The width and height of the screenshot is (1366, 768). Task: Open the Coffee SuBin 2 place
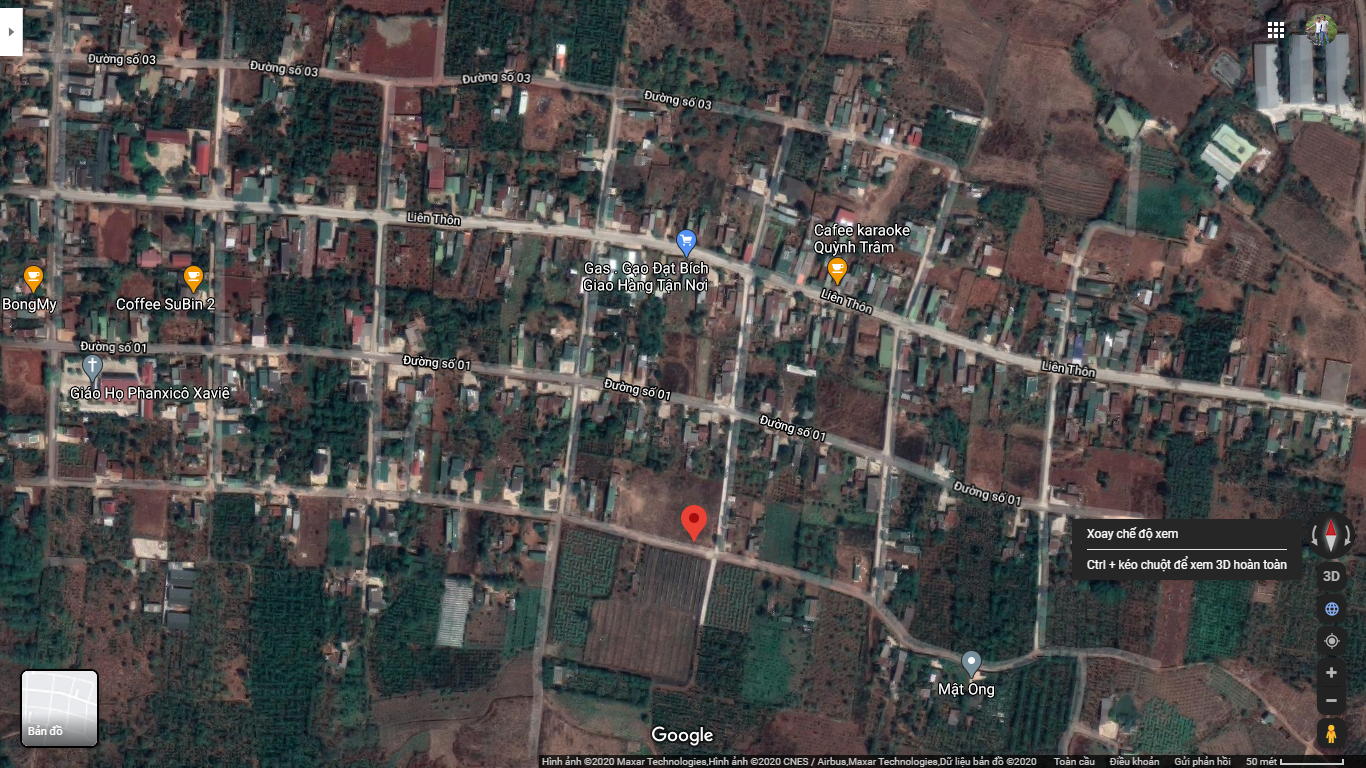tap(193, 277)
